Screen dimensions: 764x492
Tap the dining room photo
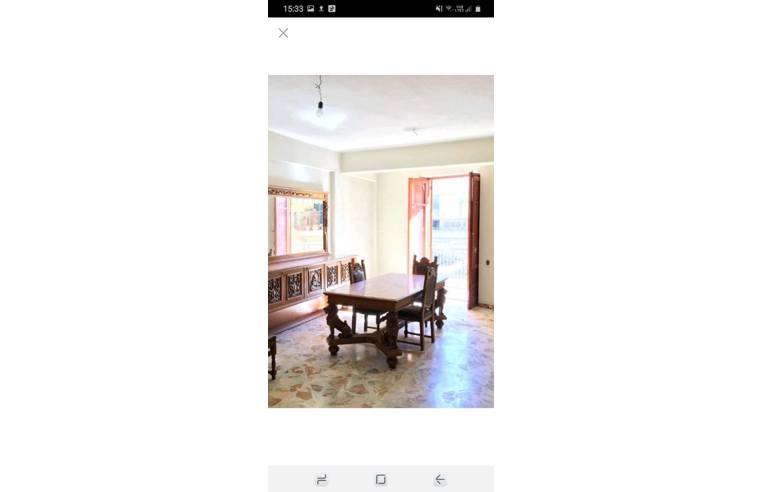(380, 241)
